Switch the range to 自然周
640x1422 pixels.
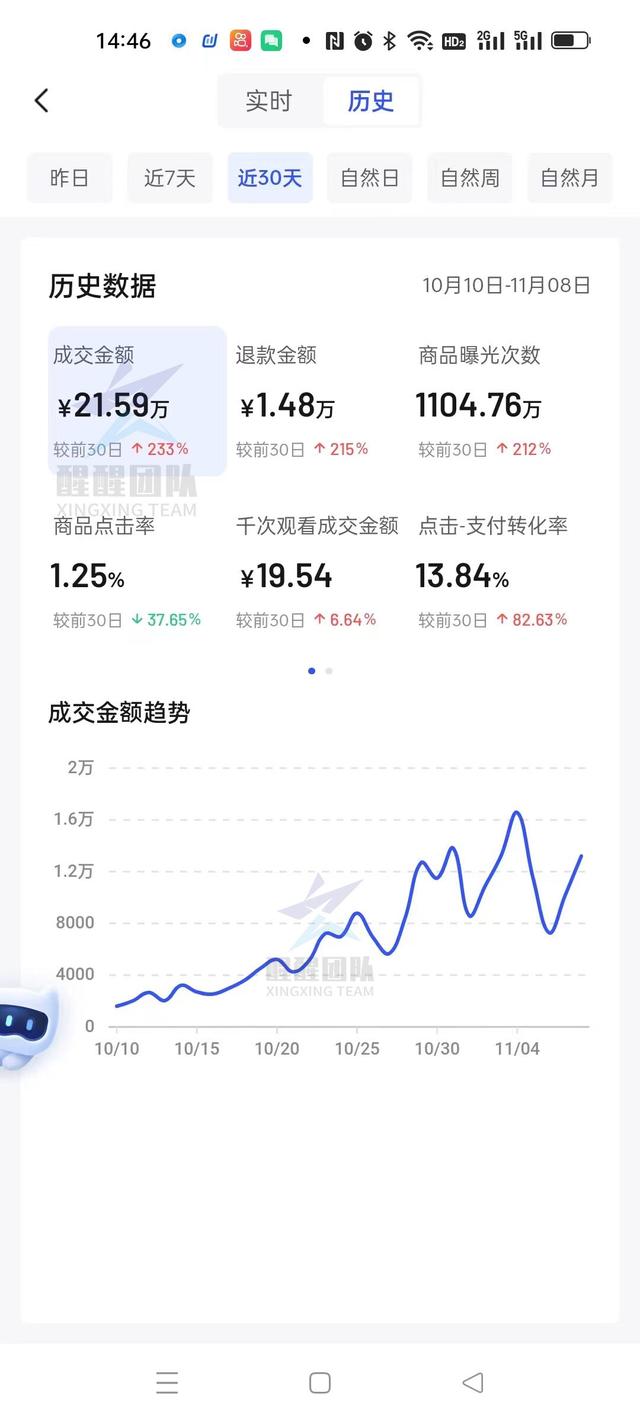(469, 178)
